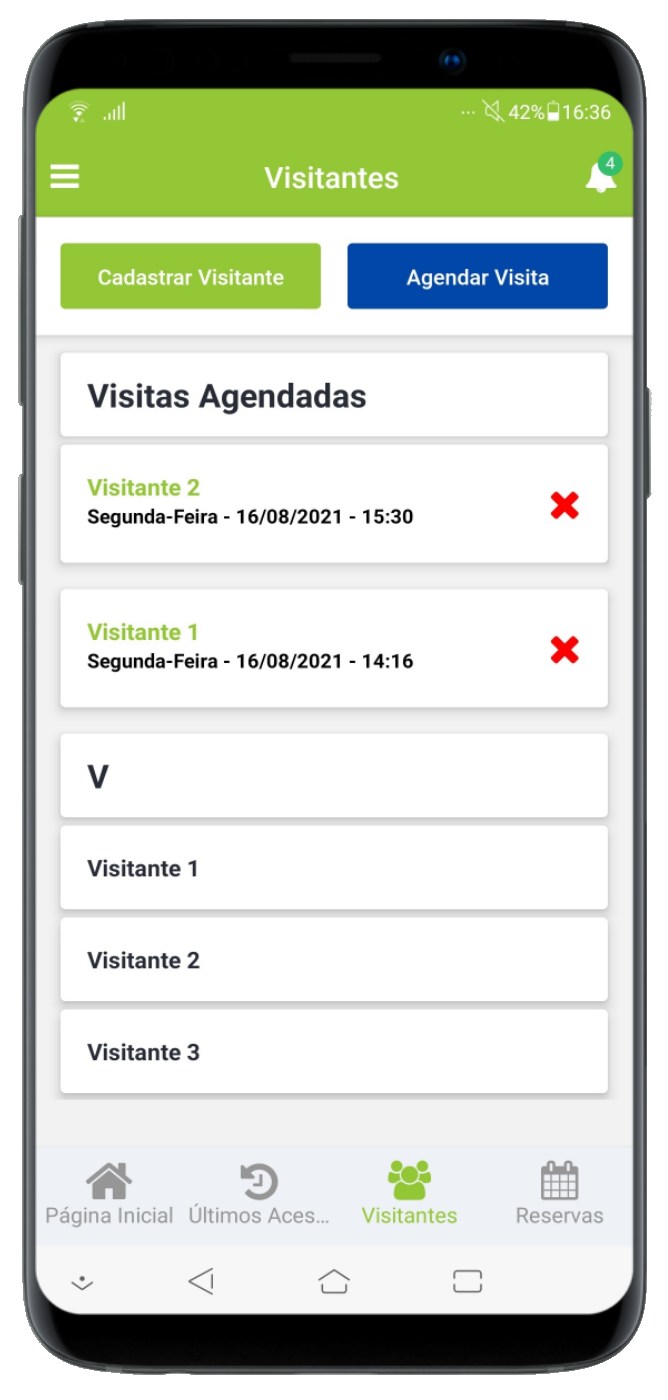Open scheduled visit card for Visitante 2
Viewport: 668px width, 1400px height.
point(300,503)
